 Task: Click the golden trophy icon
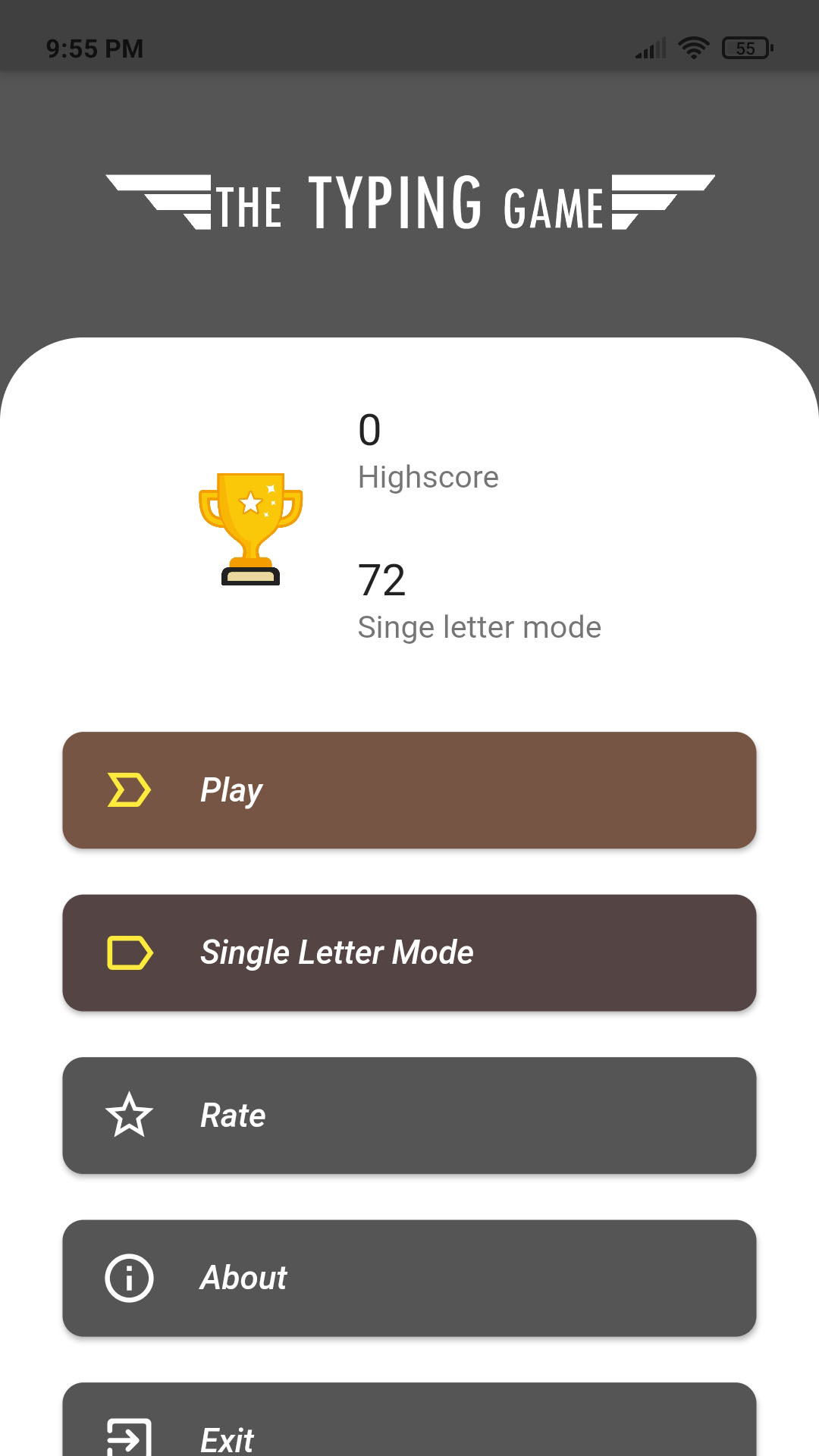(x=251, y=526)
